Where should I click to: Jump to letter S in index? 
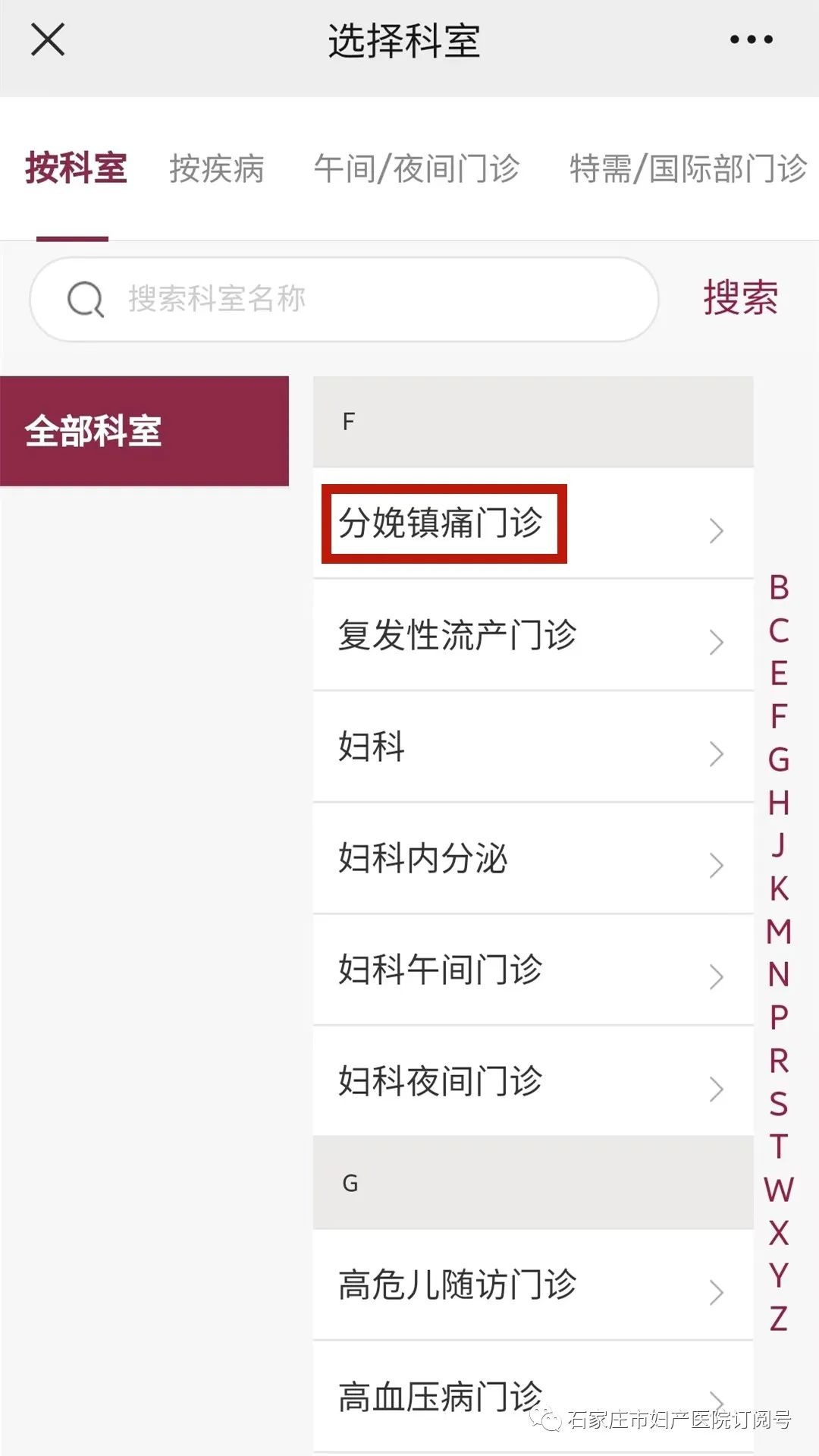tap(779, 1104)
